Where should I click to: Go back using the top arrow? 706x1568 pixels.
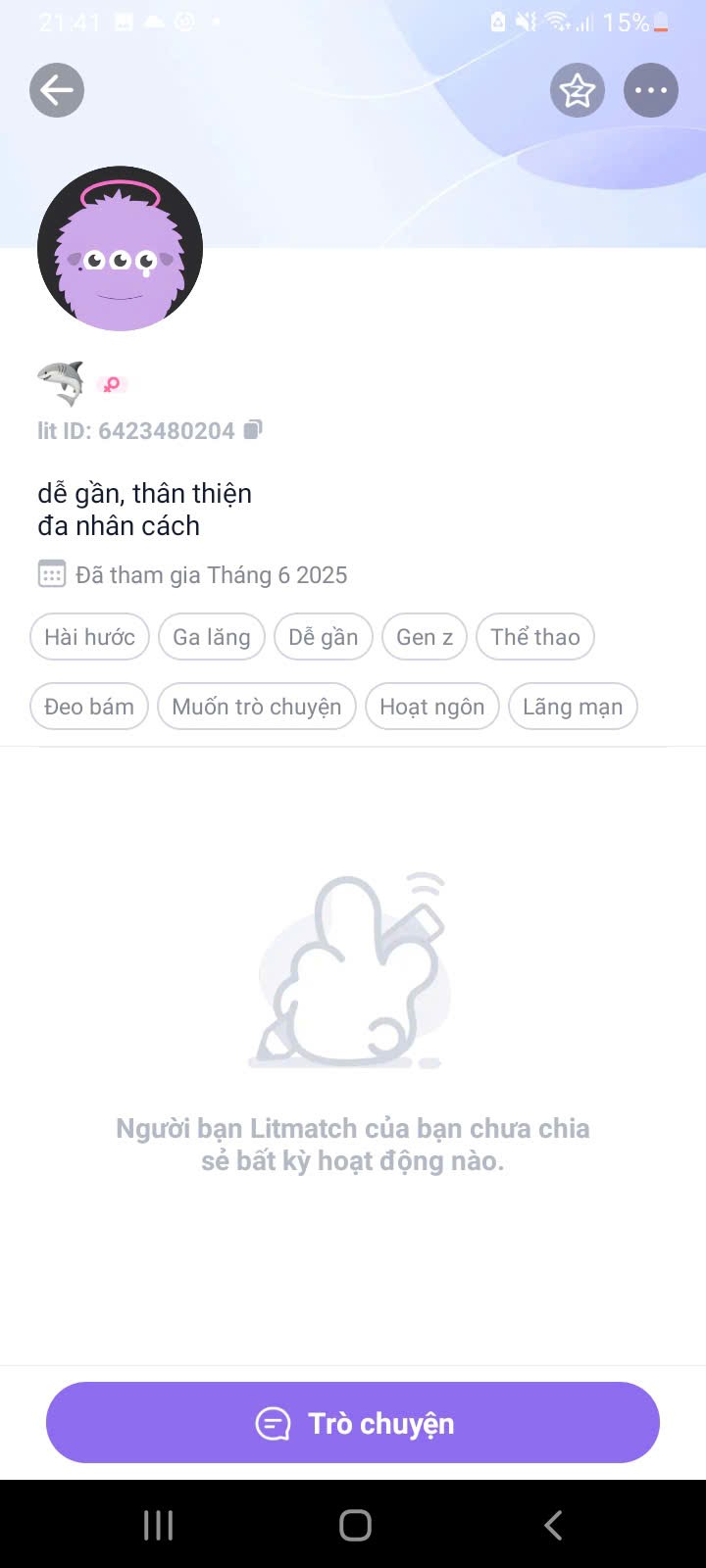57,90
